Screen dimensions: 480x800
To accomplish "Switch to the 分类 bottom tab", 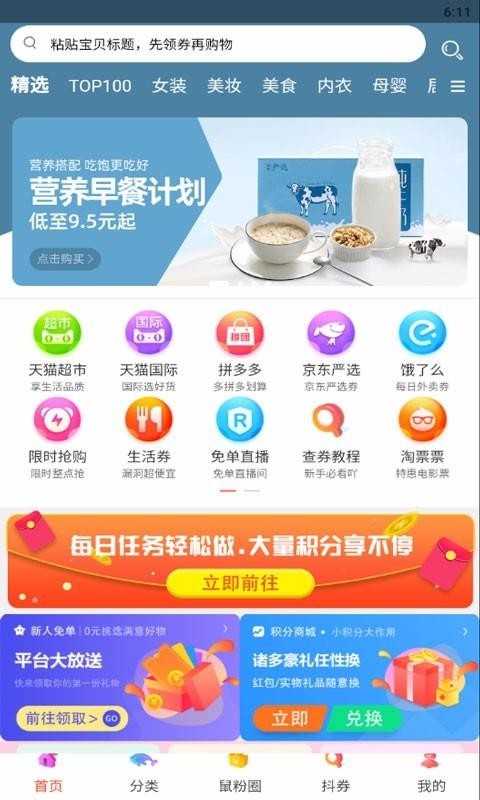I will [144, 773].
